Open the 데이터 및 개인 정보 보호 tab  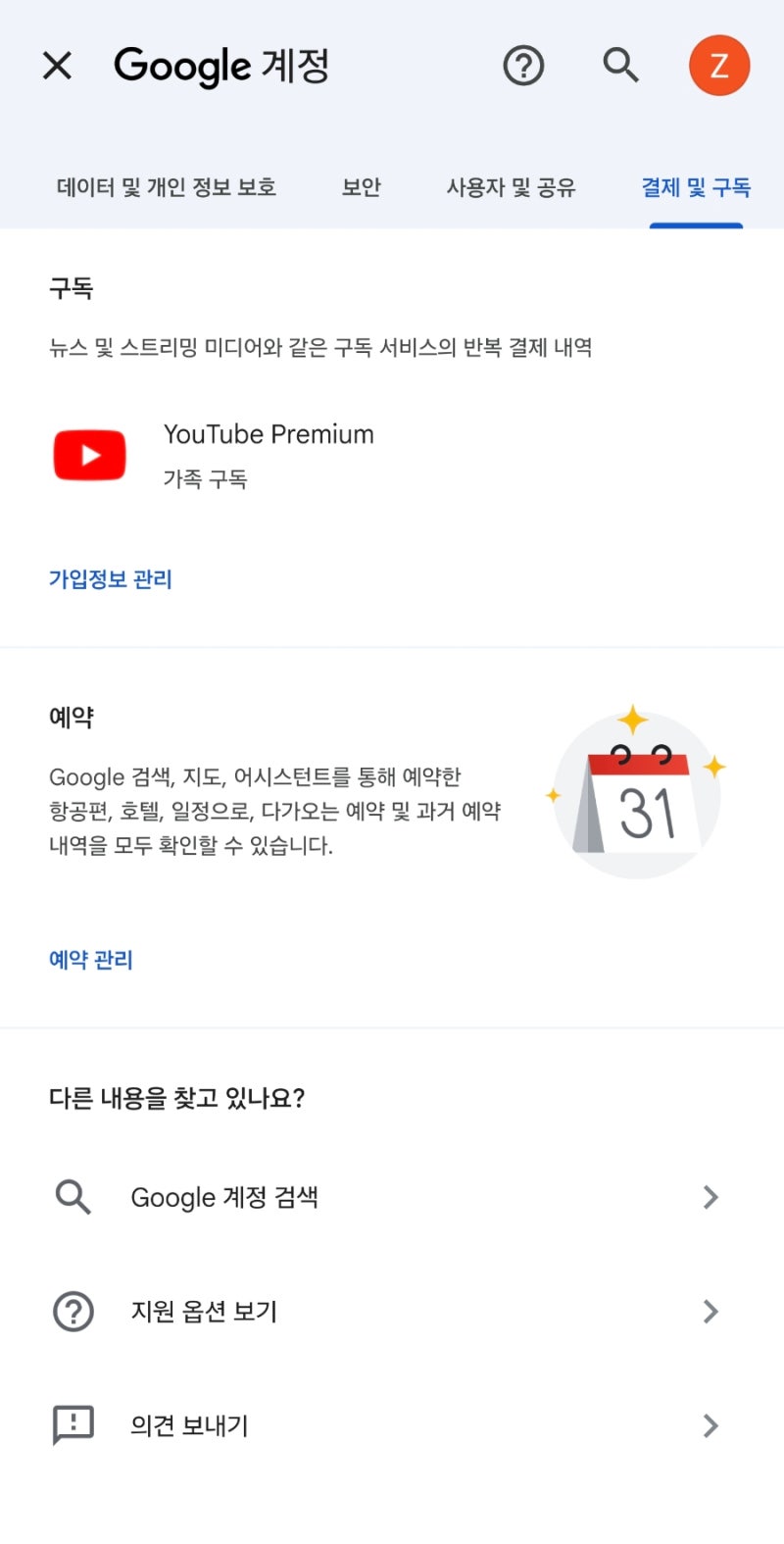(167, 188)
